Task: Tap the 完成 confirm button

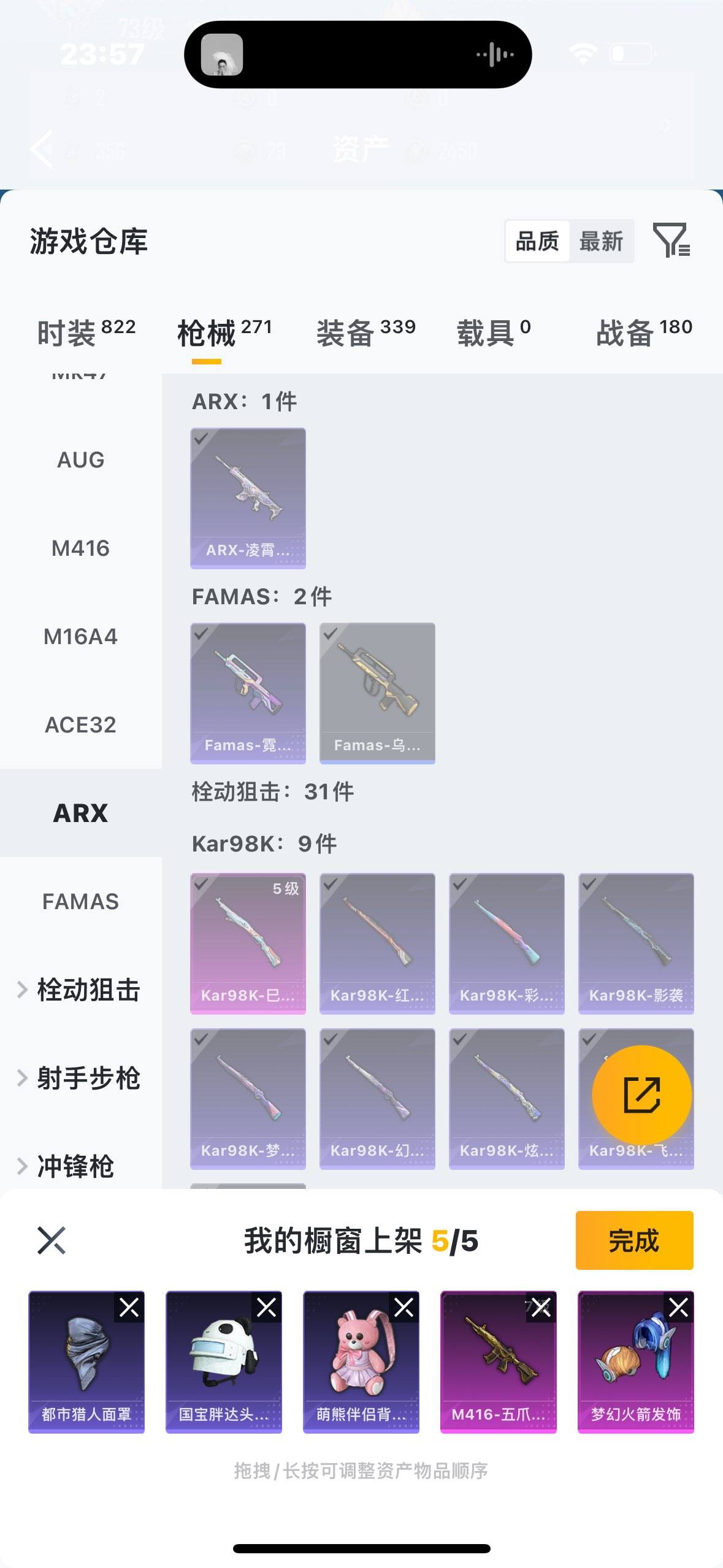Action: [634, 1241]
